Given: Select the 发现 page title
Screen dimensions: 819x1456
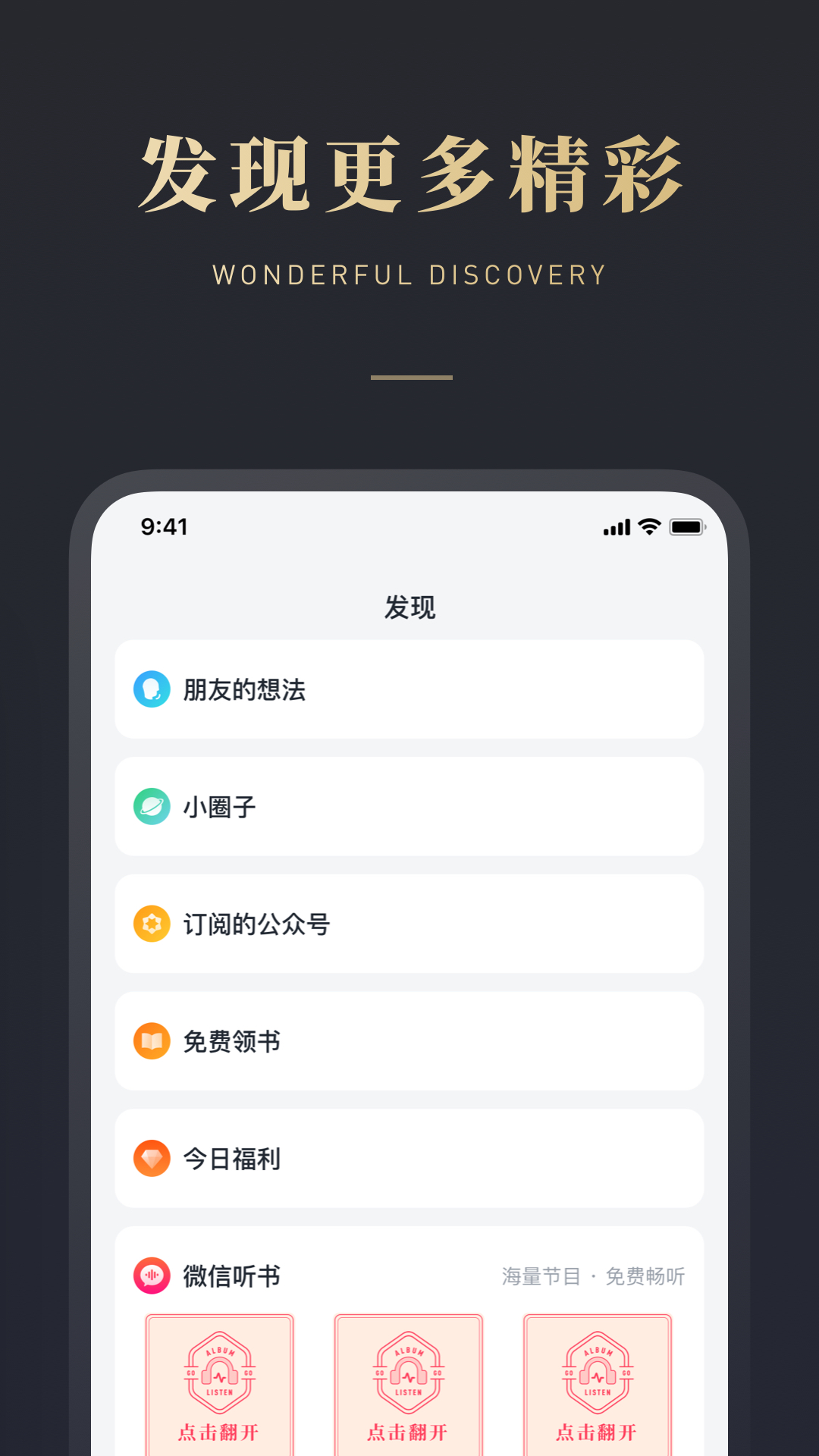Looking at the screenshot, I should click(408, 607).
